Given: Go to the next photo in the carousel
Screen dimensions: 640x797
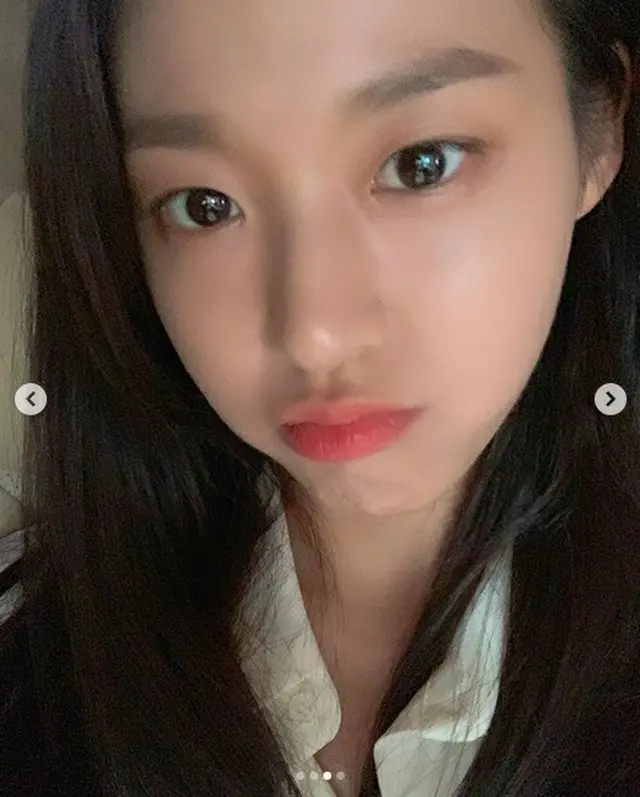Looking at the screenshot, I should [x=610, y=399].
